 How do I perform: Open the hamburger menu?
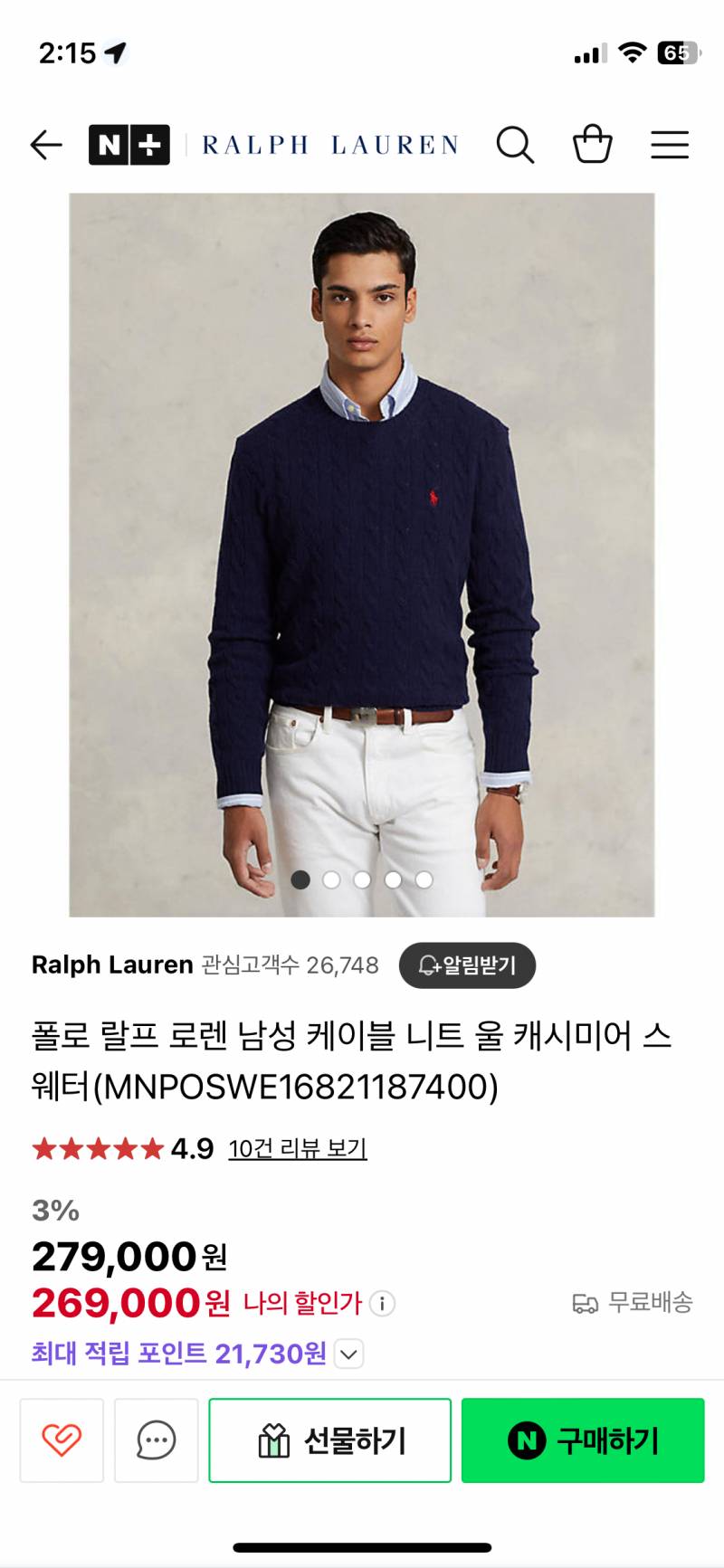670,145
